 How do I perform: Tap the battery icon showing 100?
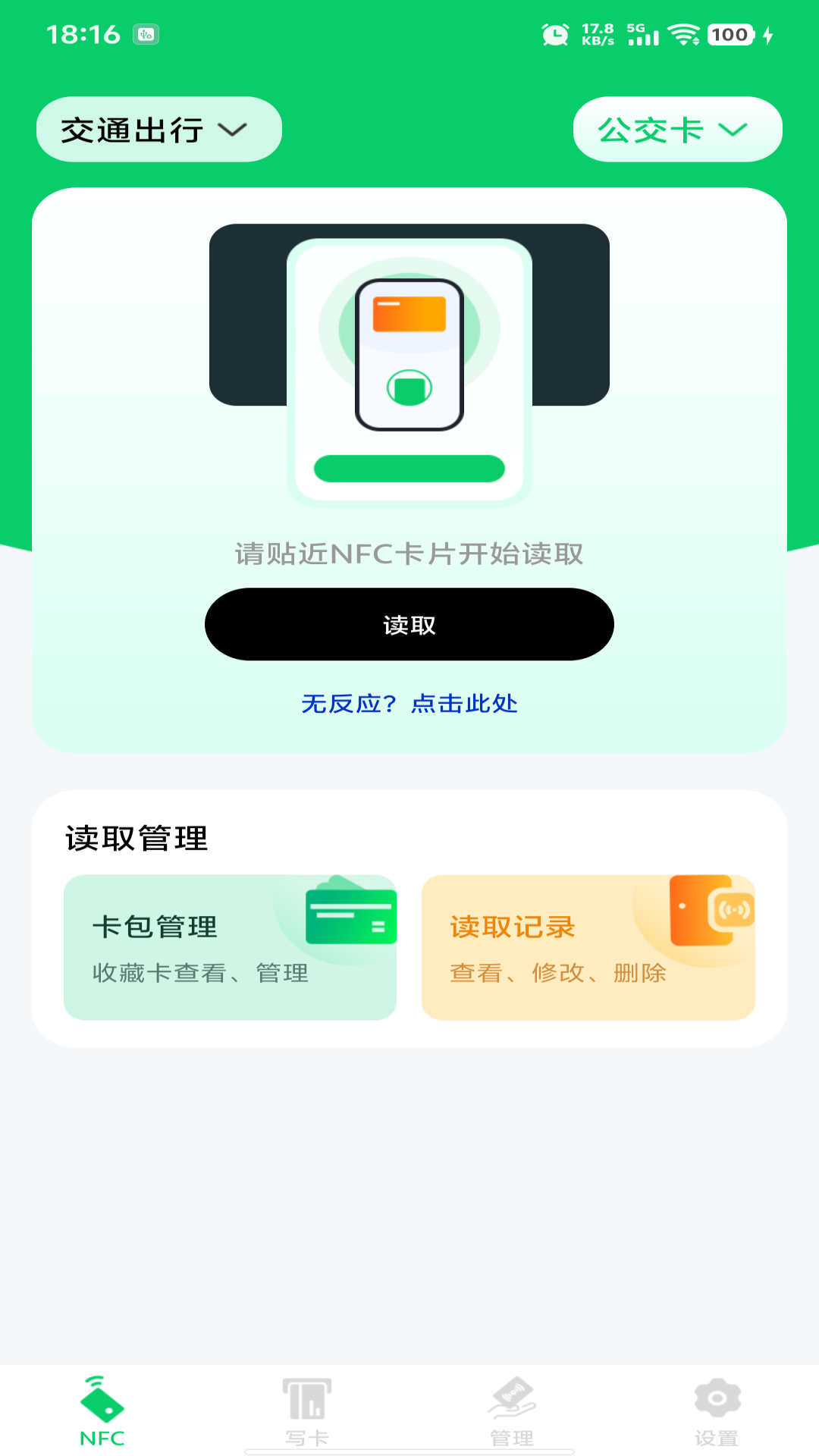point(727,35)
